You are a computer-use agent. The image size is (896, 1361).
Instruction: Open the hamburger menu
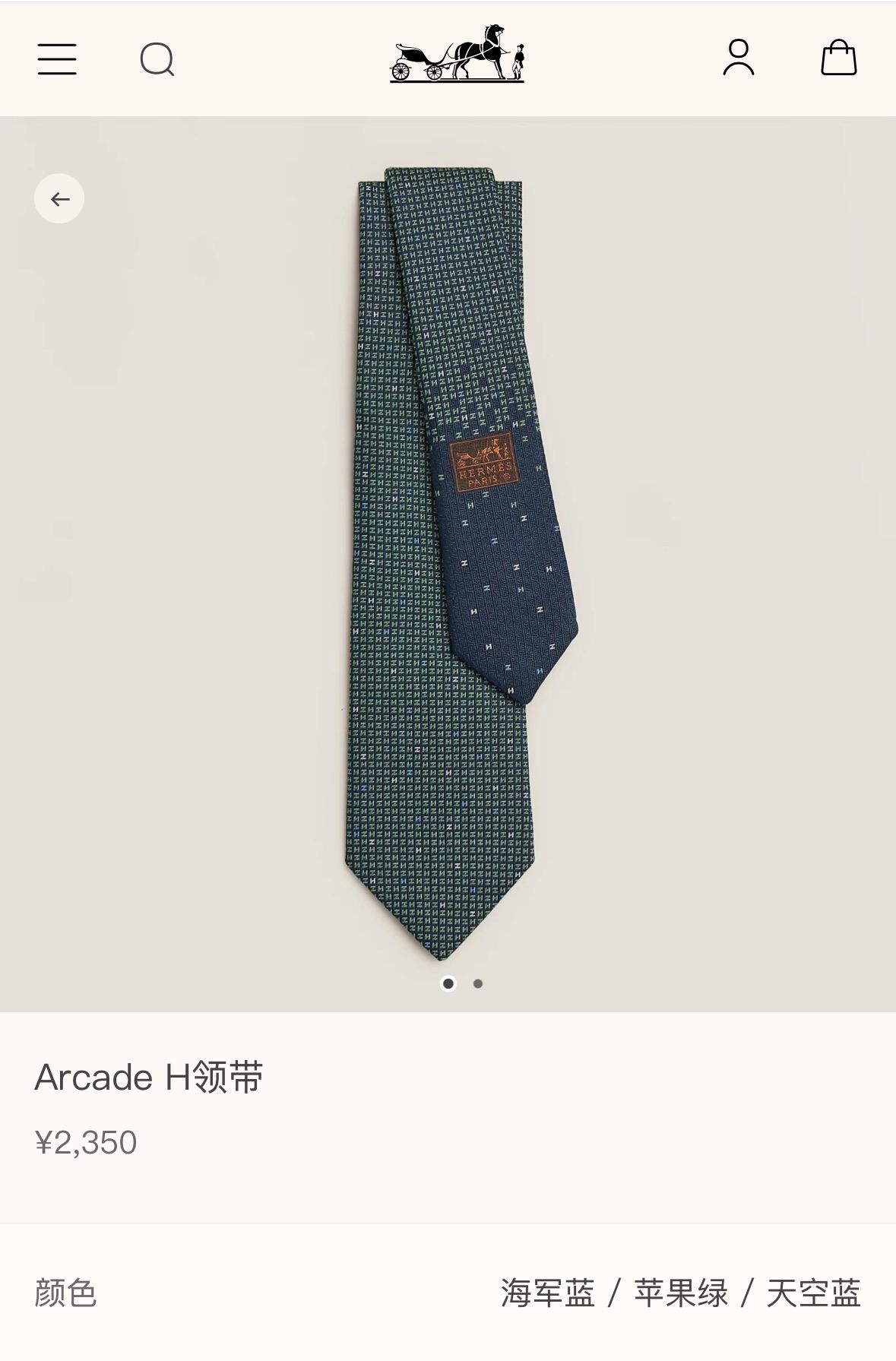click(57, 59)
